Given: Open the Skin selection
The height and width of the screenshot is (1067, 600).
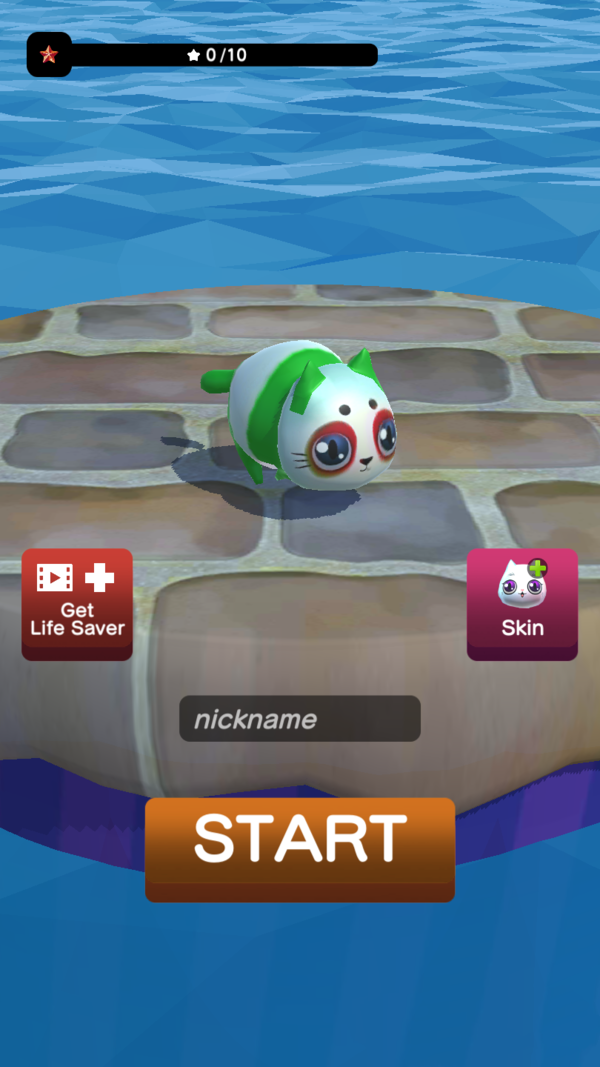Looking at the screenshot, I should pos(522,604).
